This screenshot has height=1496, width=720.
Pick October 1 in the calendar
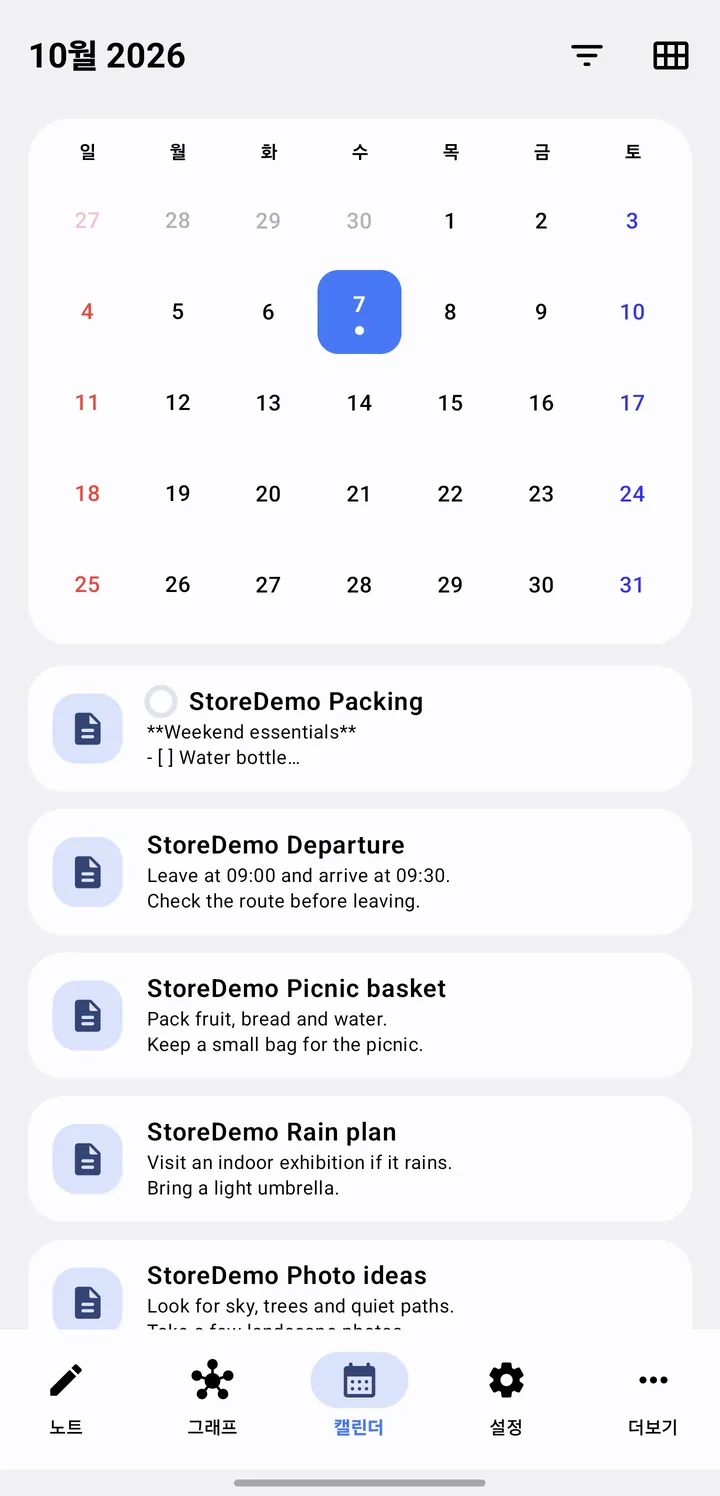point(450,221)
